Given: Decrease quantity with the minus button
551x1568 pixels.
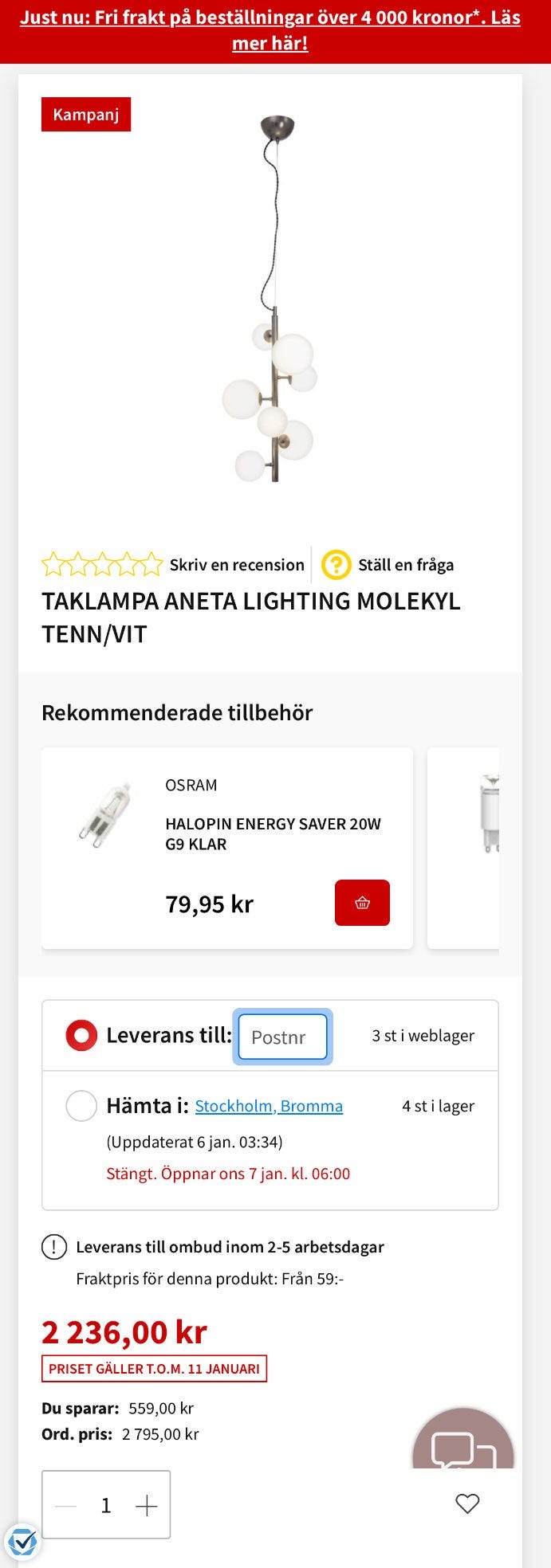Looking at the screenshot, I should 66,1505.
